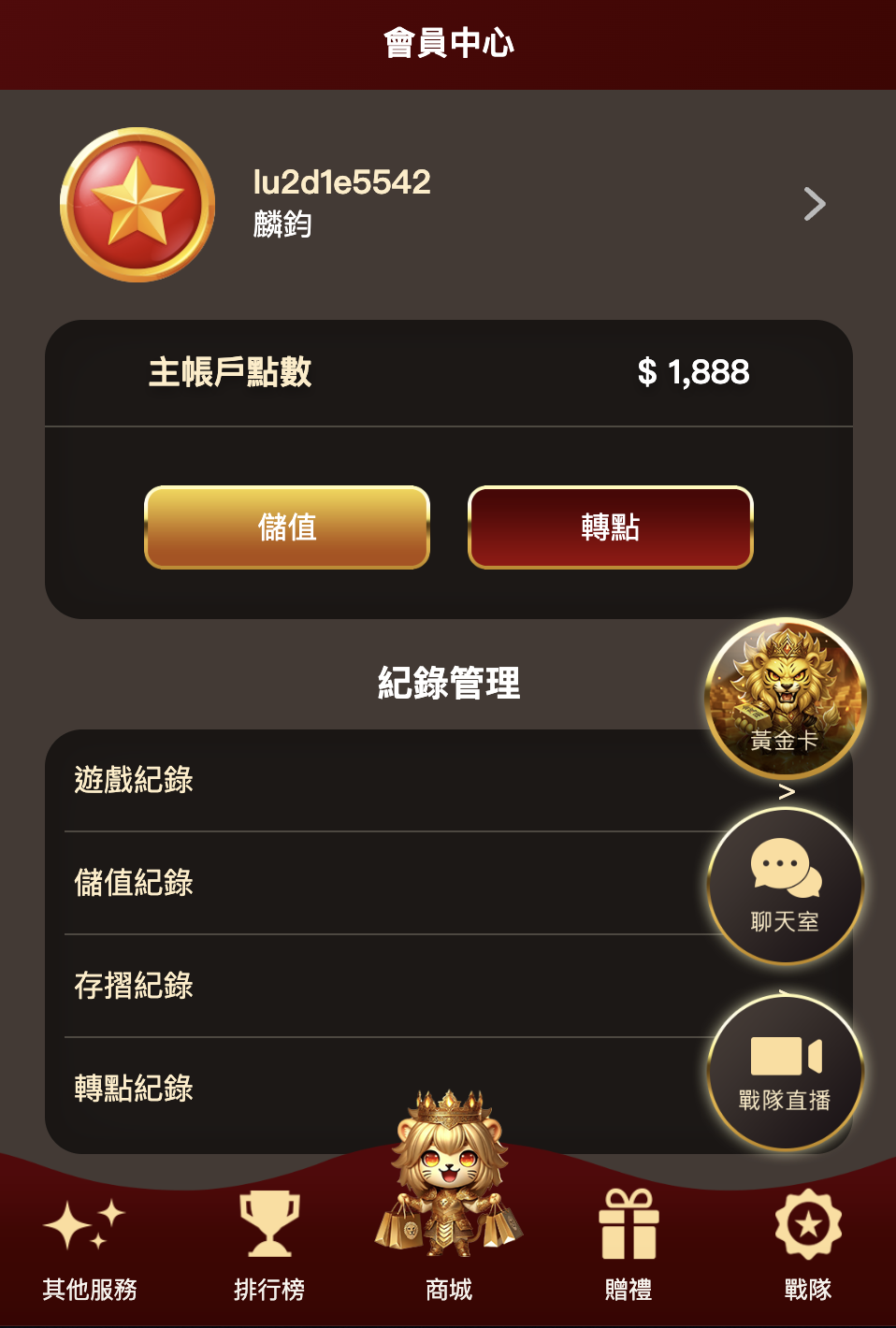Open profile details via the chevron arrow
Screen dimensions: 896x1328
coord(815,204)
